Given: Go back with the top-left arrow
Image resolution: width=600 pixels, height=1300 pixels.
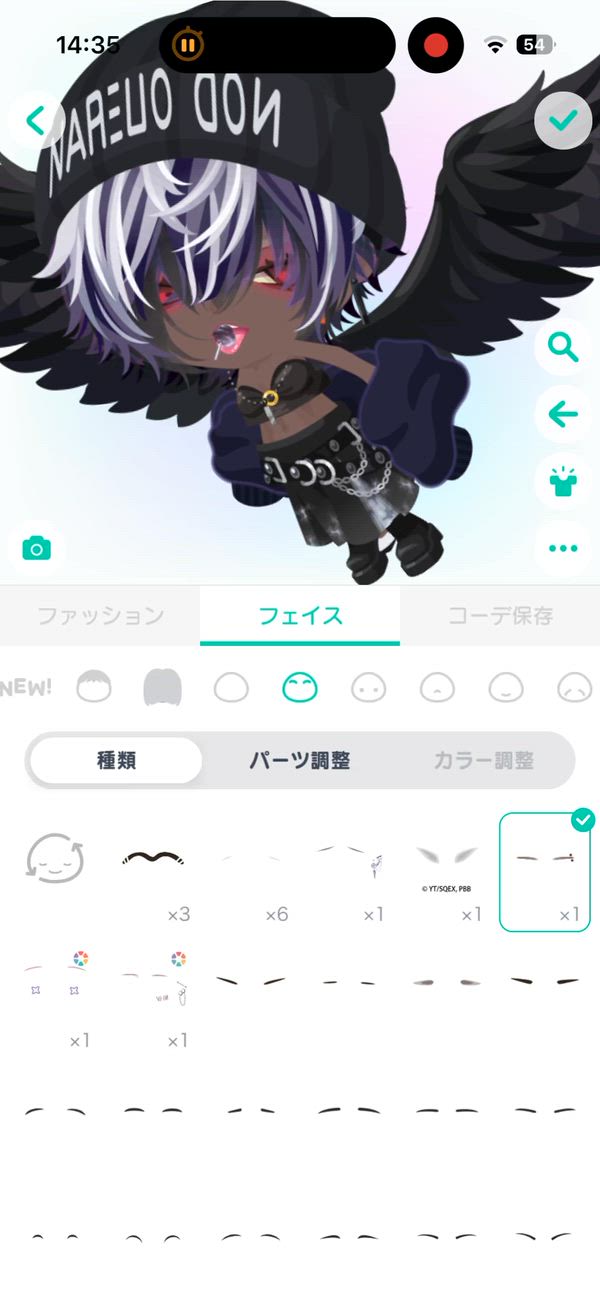Looking at the screenshot, I should (x=36, y=121).
